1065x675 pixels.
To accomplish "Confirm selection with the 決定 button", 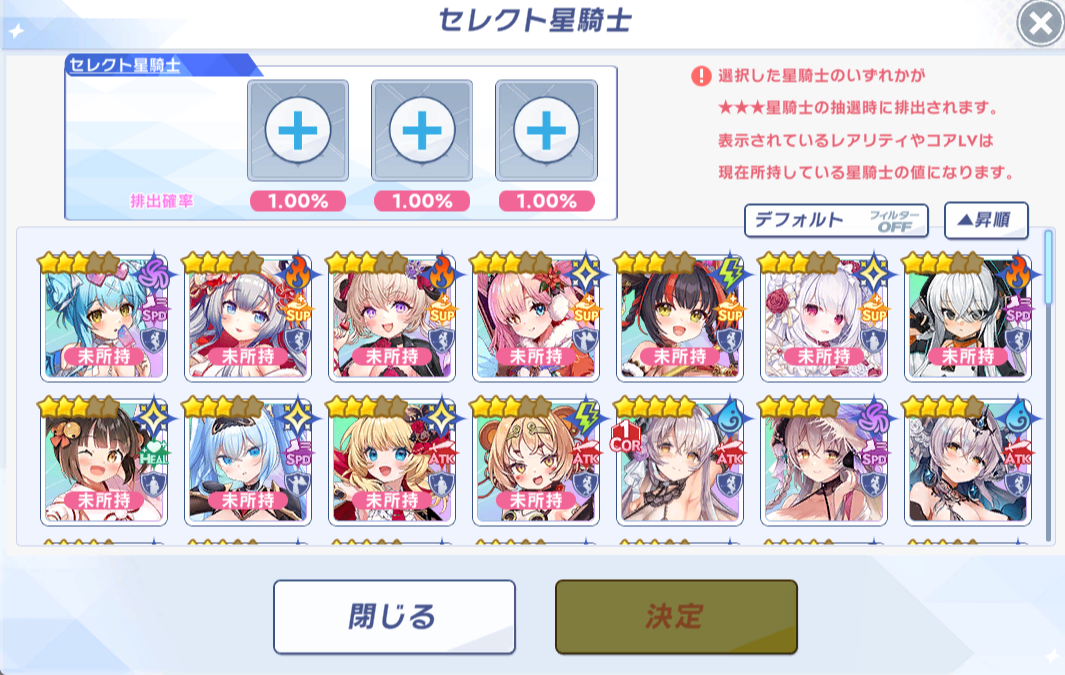I will click(x=676, y=616).
